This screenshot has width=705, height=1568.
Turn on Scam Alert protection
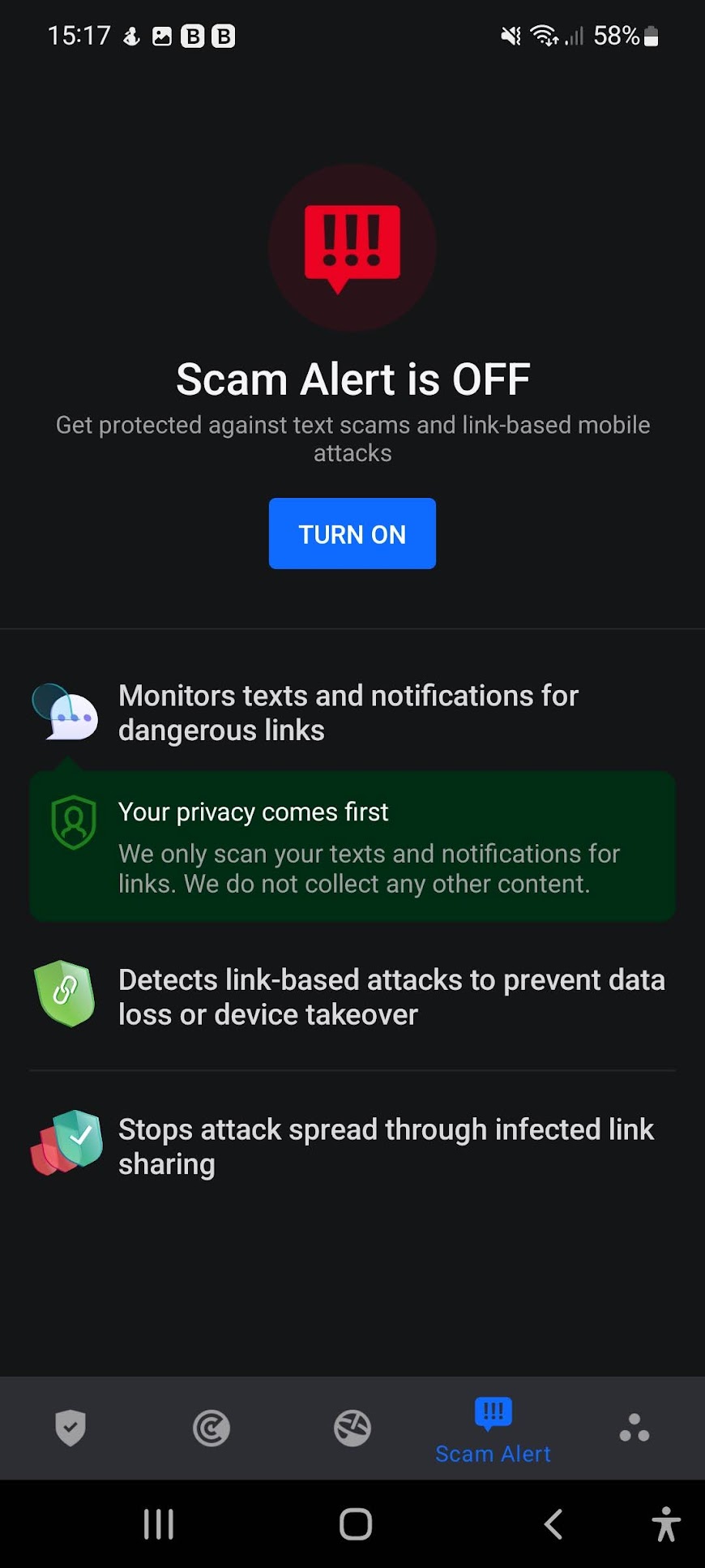[352, 533]
